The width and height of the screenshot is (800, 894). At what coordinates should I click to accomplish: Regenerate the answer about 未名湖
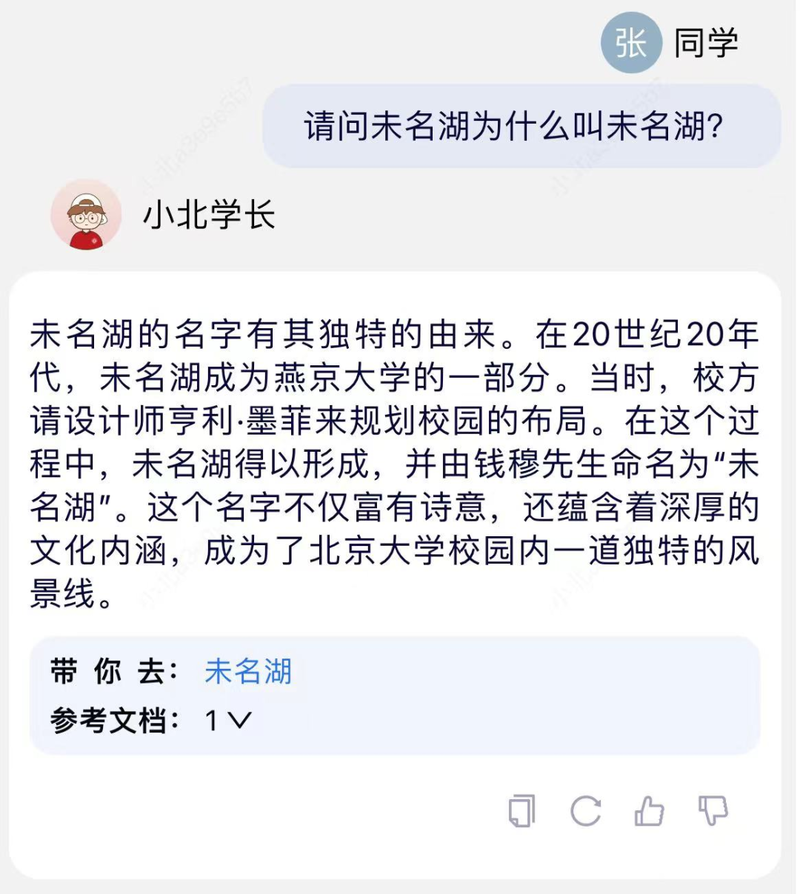coord(585,810)
